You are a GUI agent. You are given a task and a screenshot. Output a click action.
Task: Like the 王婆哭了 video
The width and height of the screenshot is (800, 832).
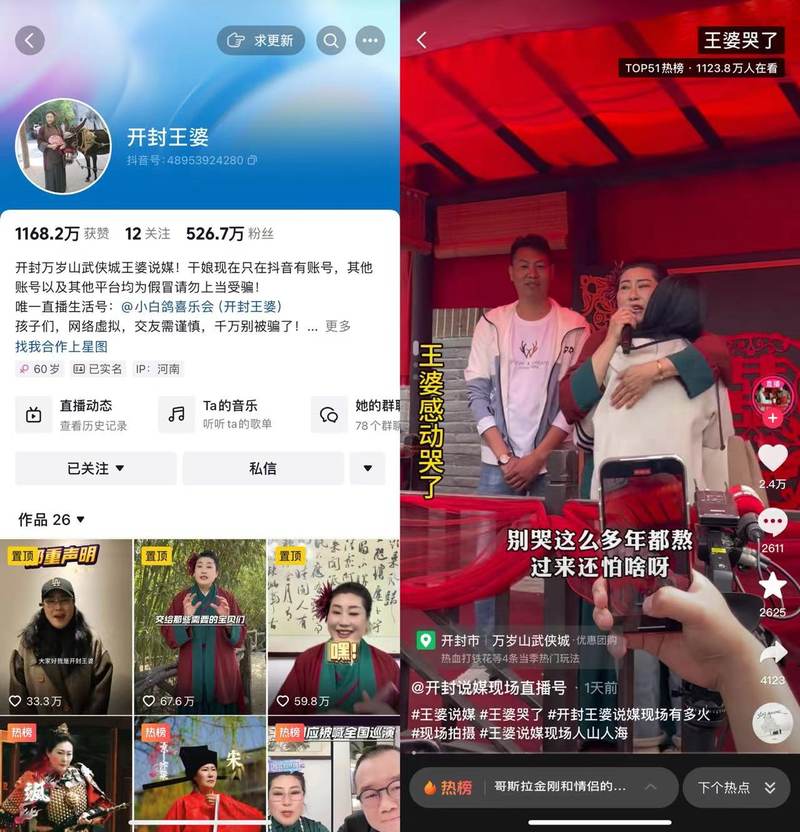[x=772, y=459]
